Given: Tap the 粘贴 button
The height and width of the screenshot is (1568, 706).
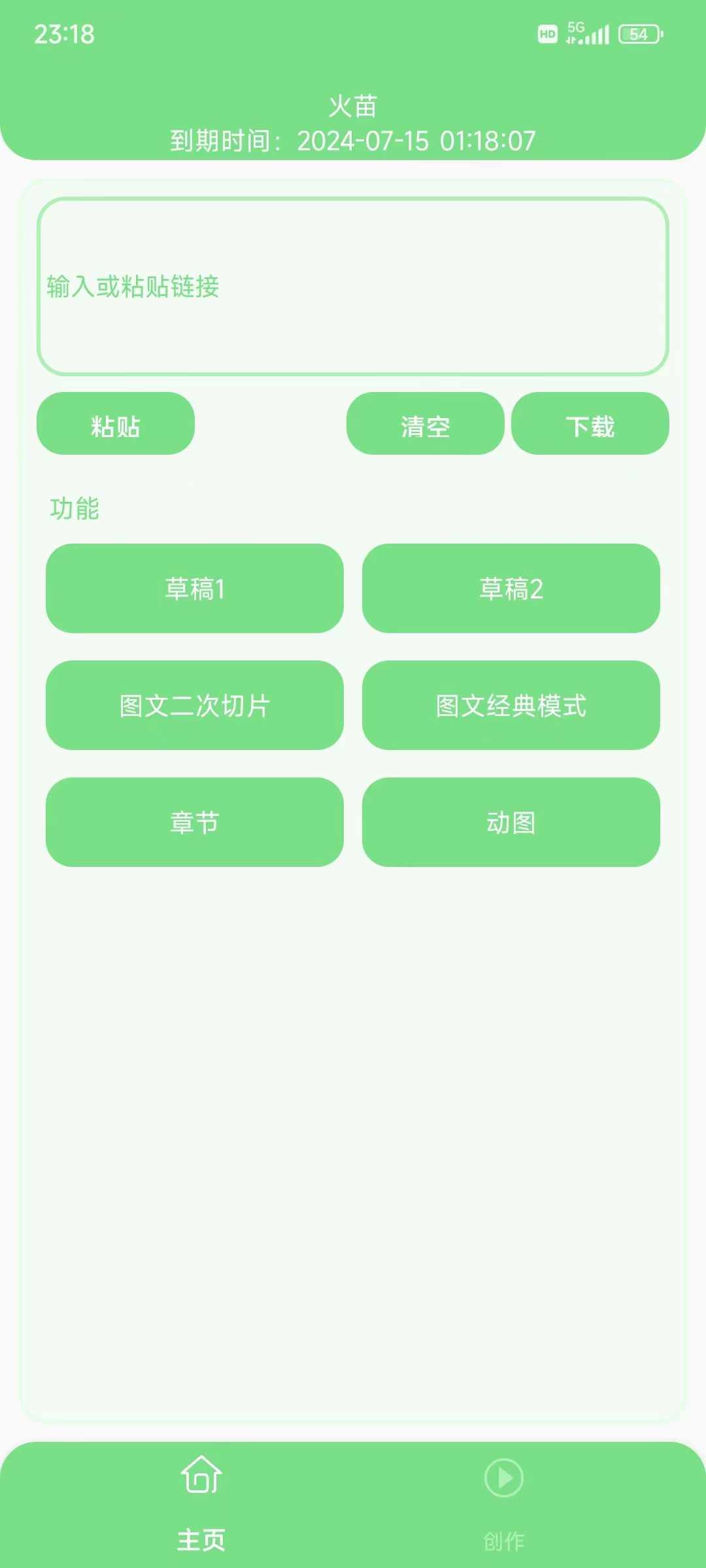Looking at the screenshot, I should point(116,423).
